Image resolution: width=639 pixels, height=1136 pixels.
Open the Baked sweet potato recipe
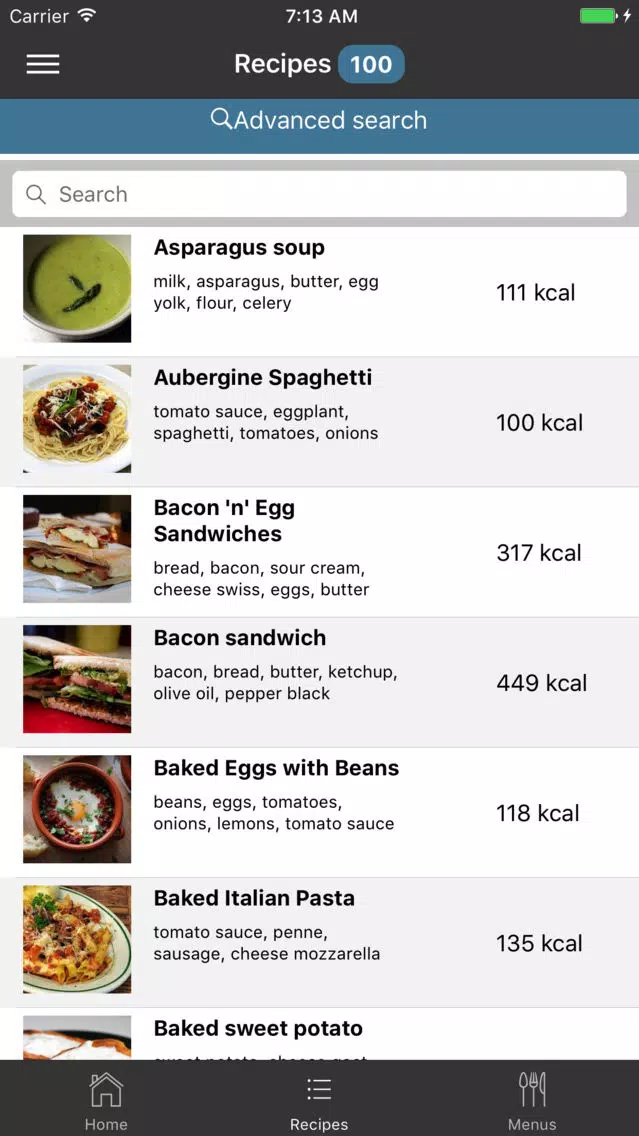pyautogui.click(x=320, y=1034)
